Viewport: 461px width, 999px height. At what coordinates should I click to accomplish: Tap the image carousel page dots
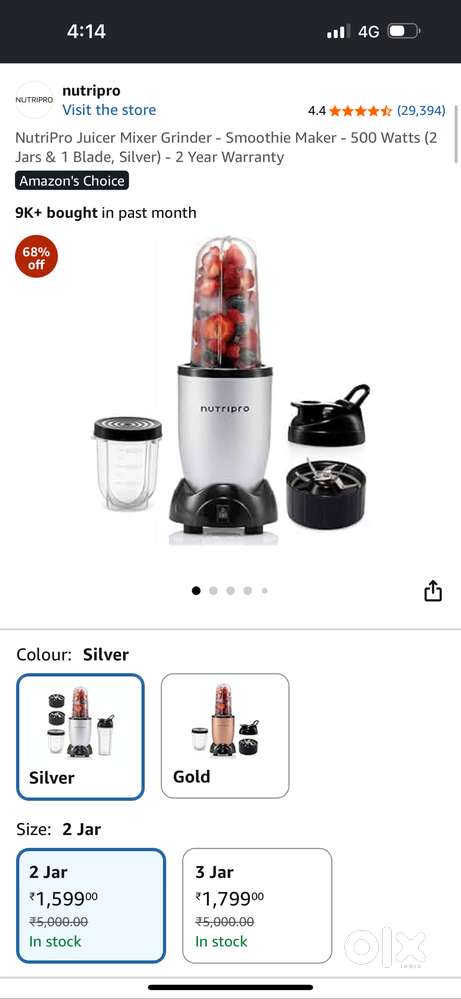(230, 591)
